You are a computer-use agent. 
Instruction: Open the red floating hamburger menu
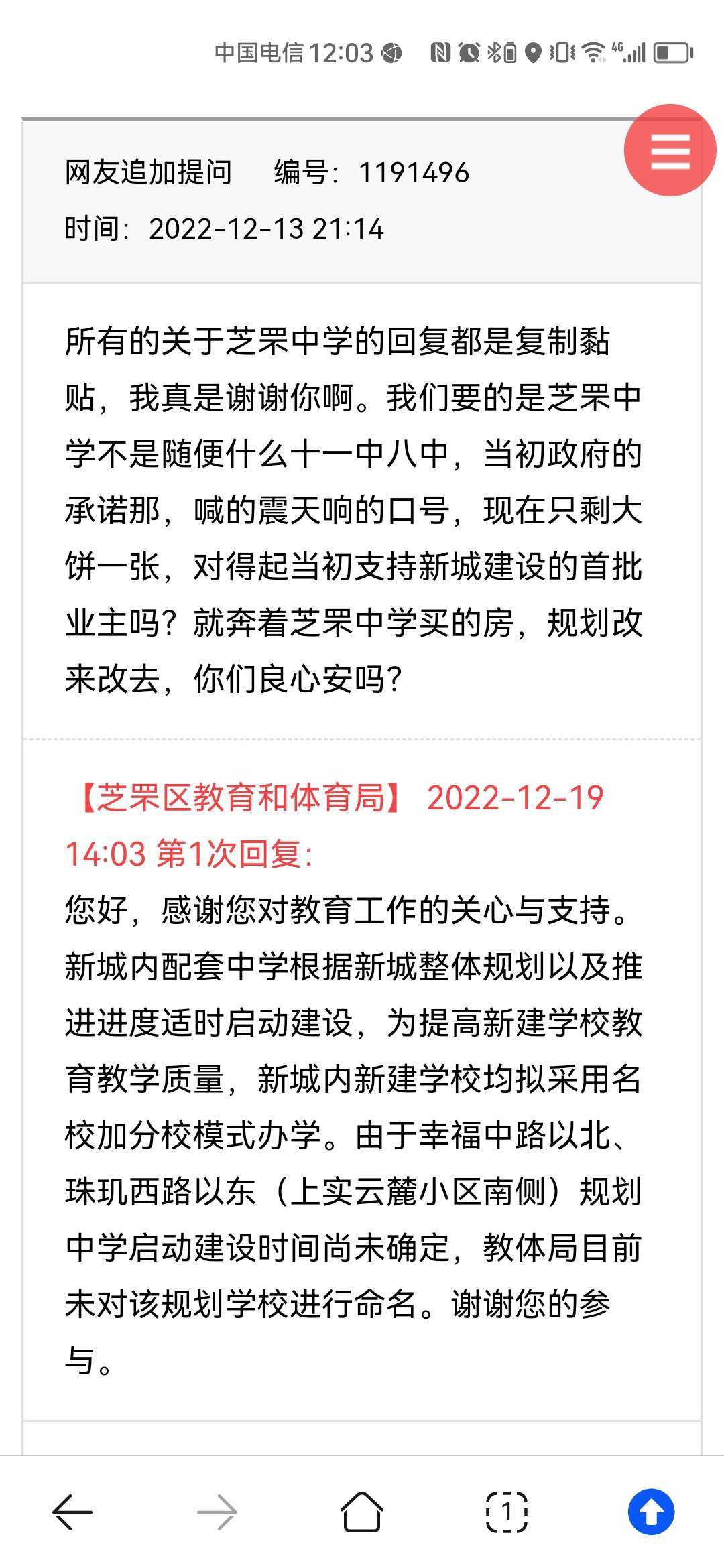pos(670,150)
